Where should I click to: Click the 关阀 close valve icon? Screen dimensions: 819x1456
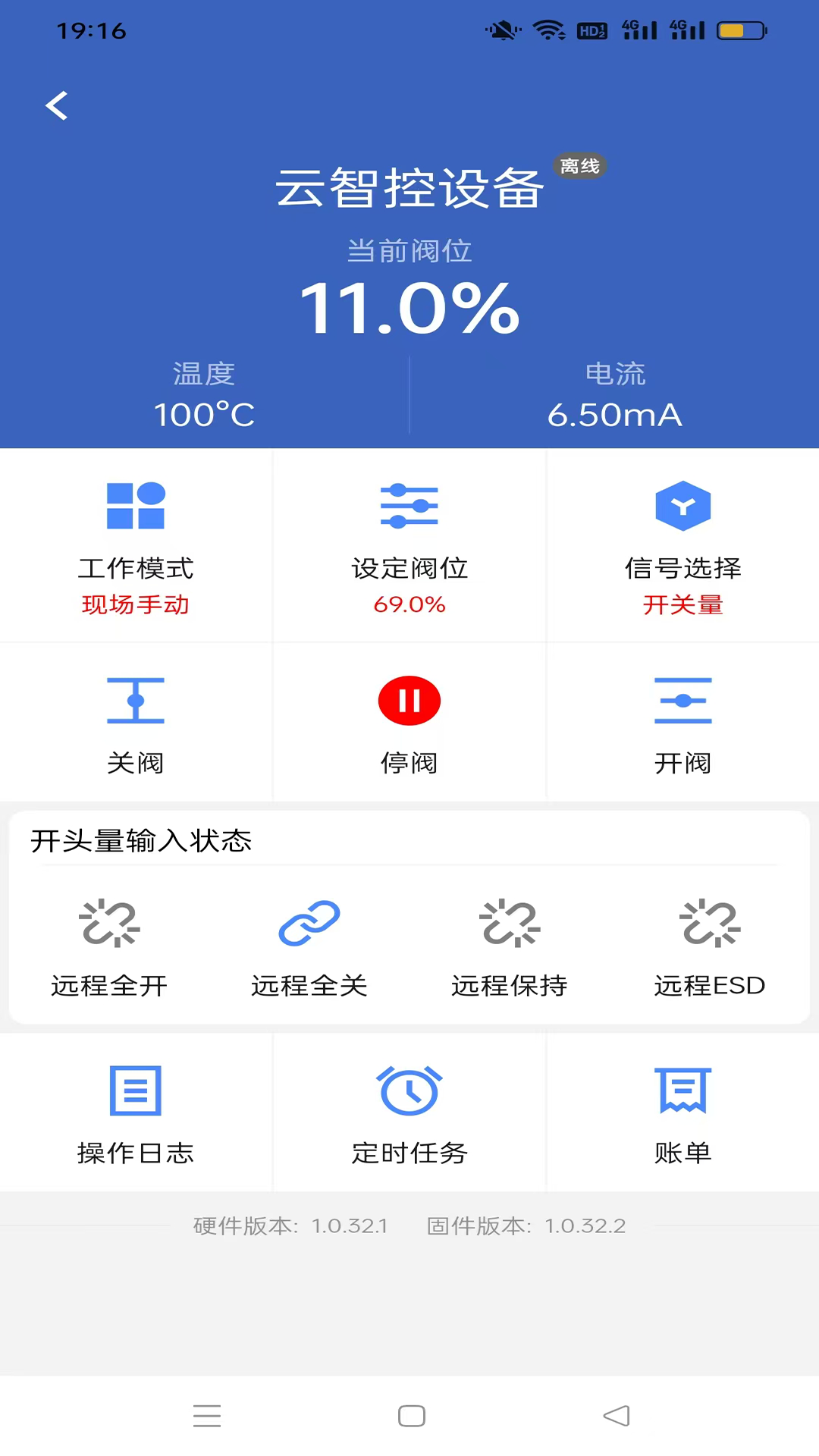[x=136, y=701]
